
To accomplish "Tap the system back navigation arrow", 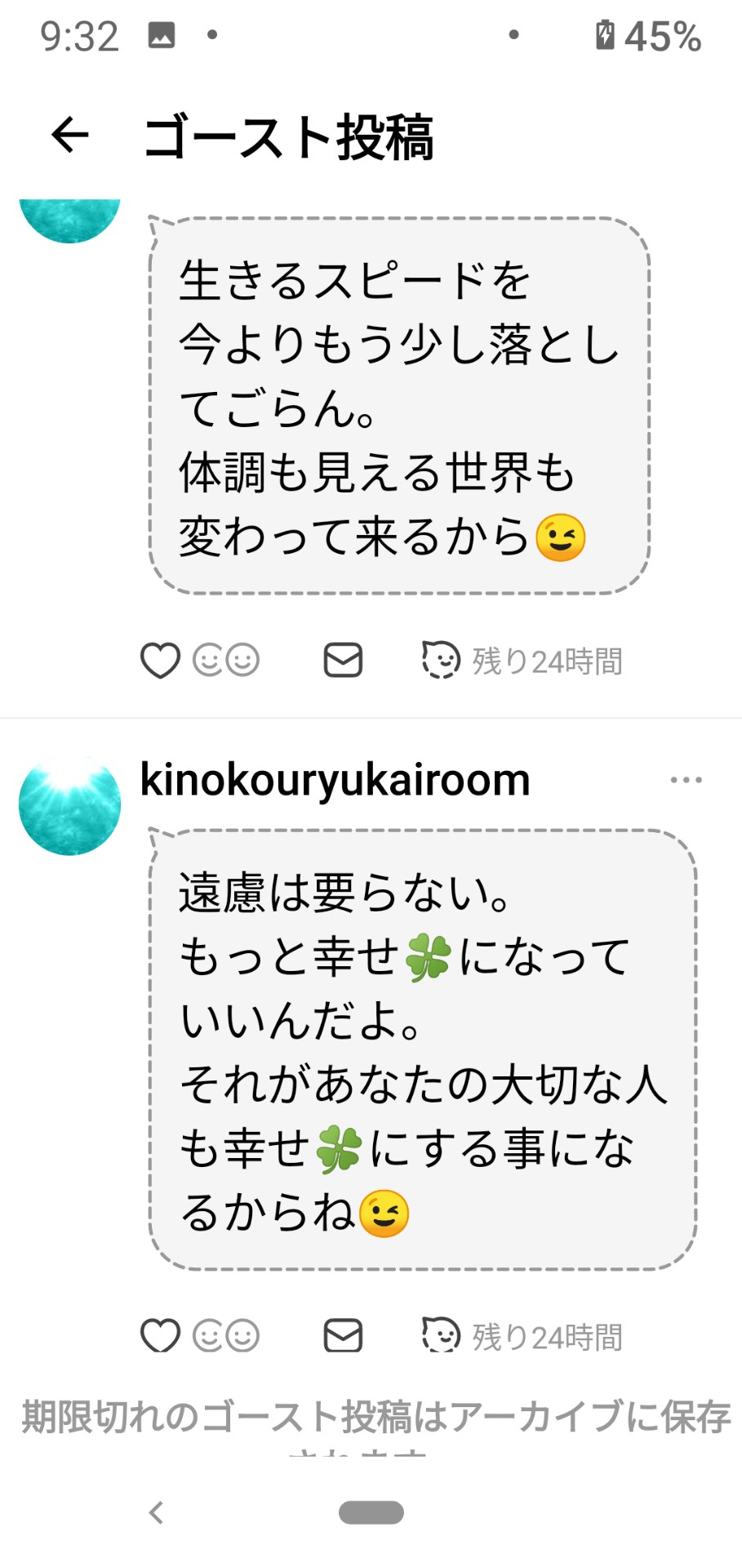I will (157, 1512).
